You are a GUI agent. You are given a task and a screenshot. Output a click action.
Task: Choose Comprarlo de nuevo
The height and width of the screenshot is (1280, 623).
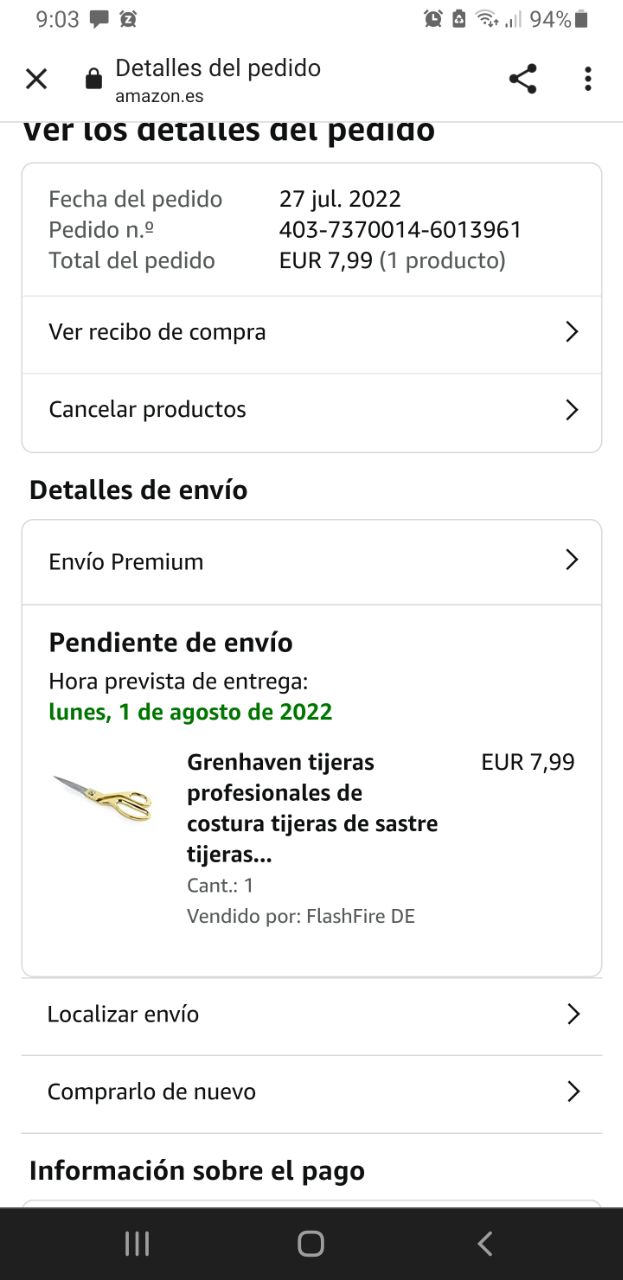click(311, 1092)
